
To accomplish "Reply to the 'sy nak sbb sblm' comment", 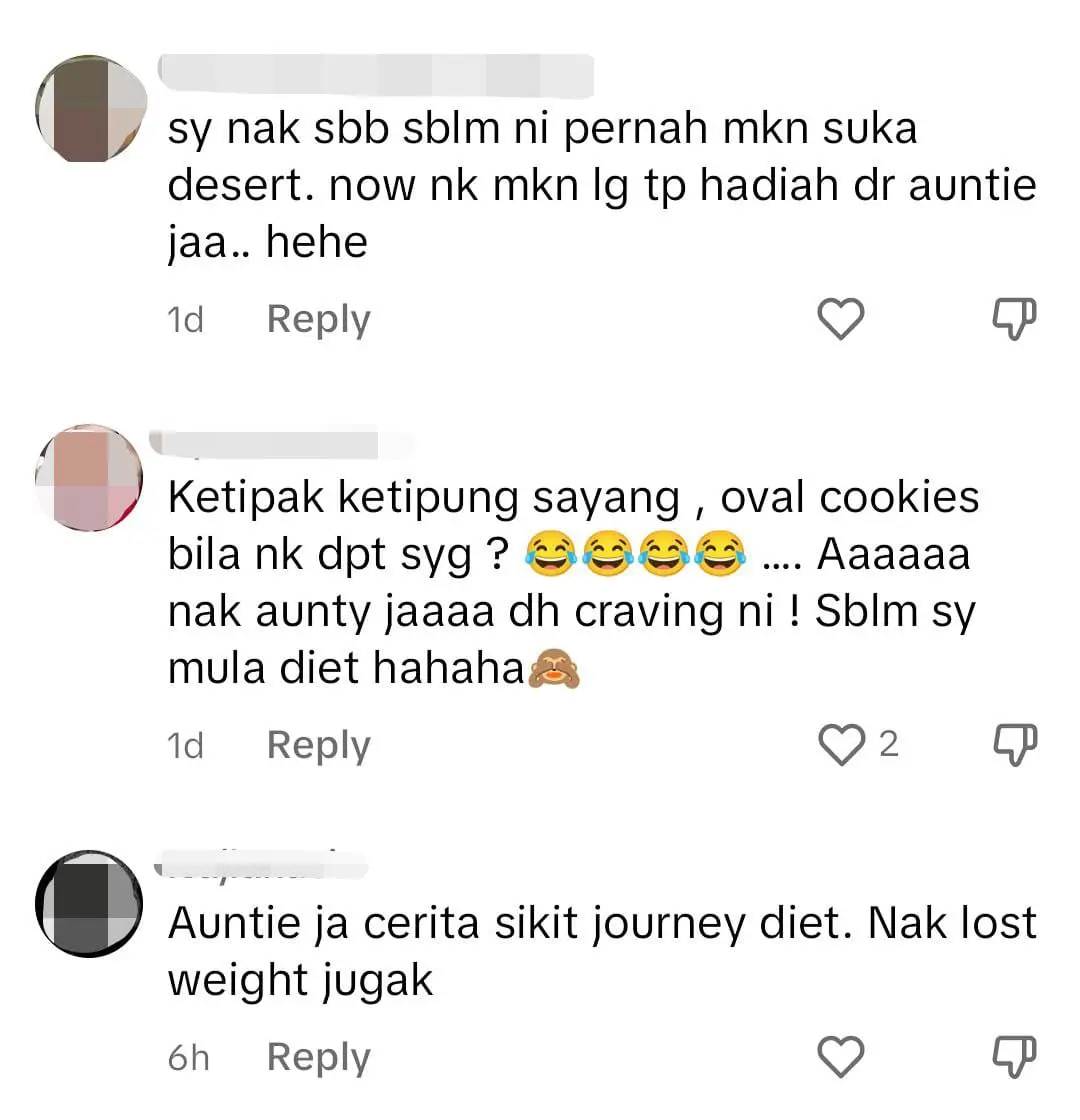I will [318, 319].
